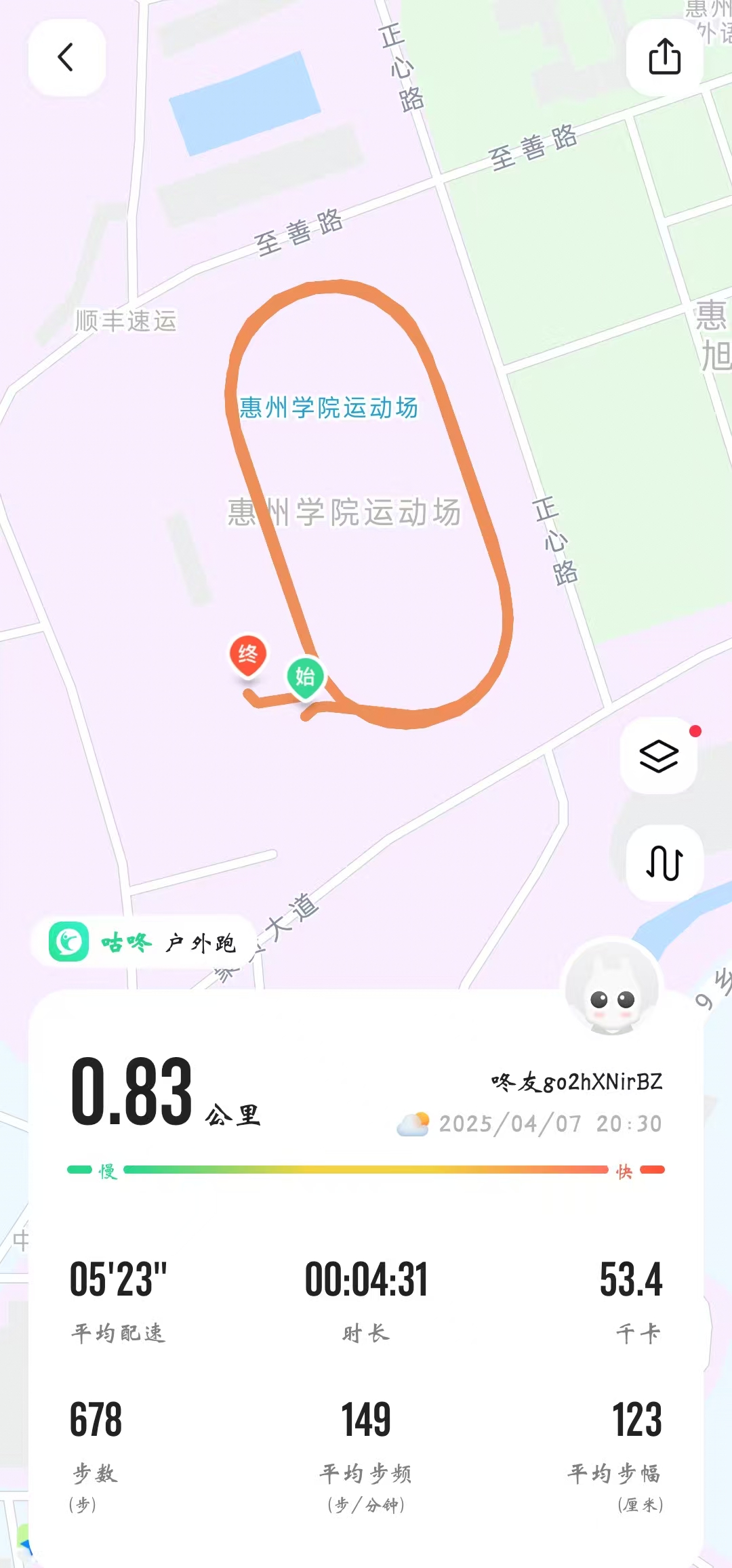
Task: Tap the green start marker on route
Action: [306, 676]
